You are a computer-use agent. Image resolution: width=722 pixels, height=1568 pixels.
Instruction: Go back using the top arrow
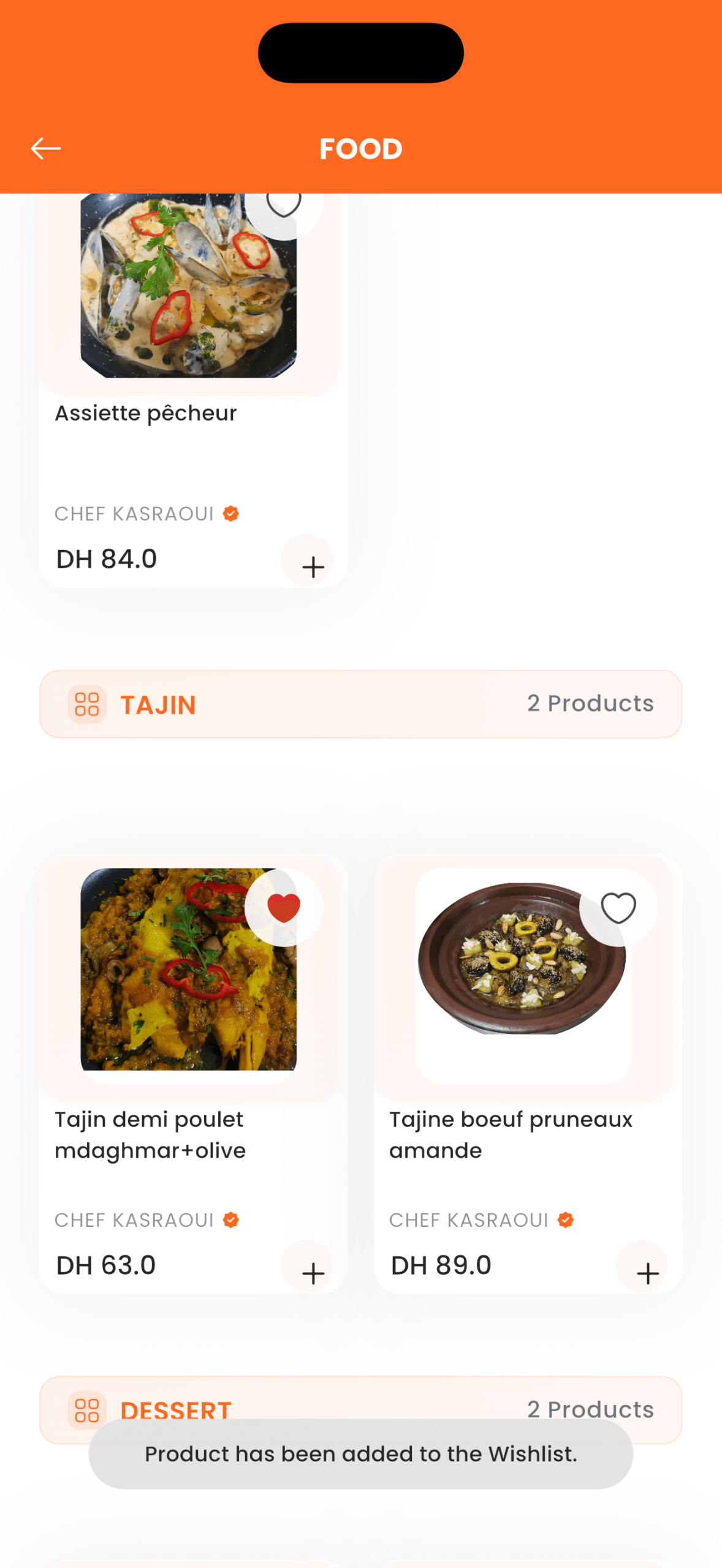pyautogui.click(x=46, y=148)
